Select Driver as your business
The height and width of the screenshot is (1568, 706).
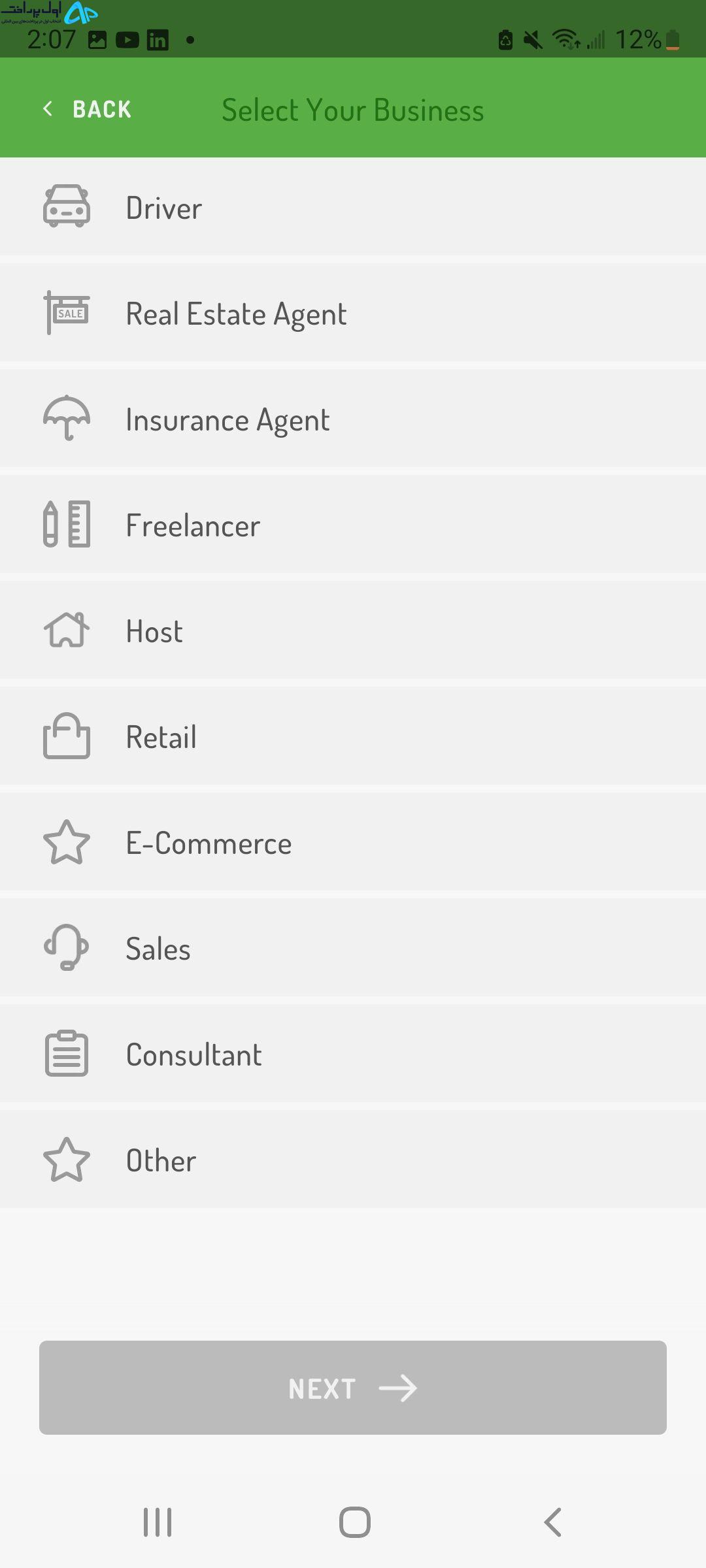tap(353, 207)
